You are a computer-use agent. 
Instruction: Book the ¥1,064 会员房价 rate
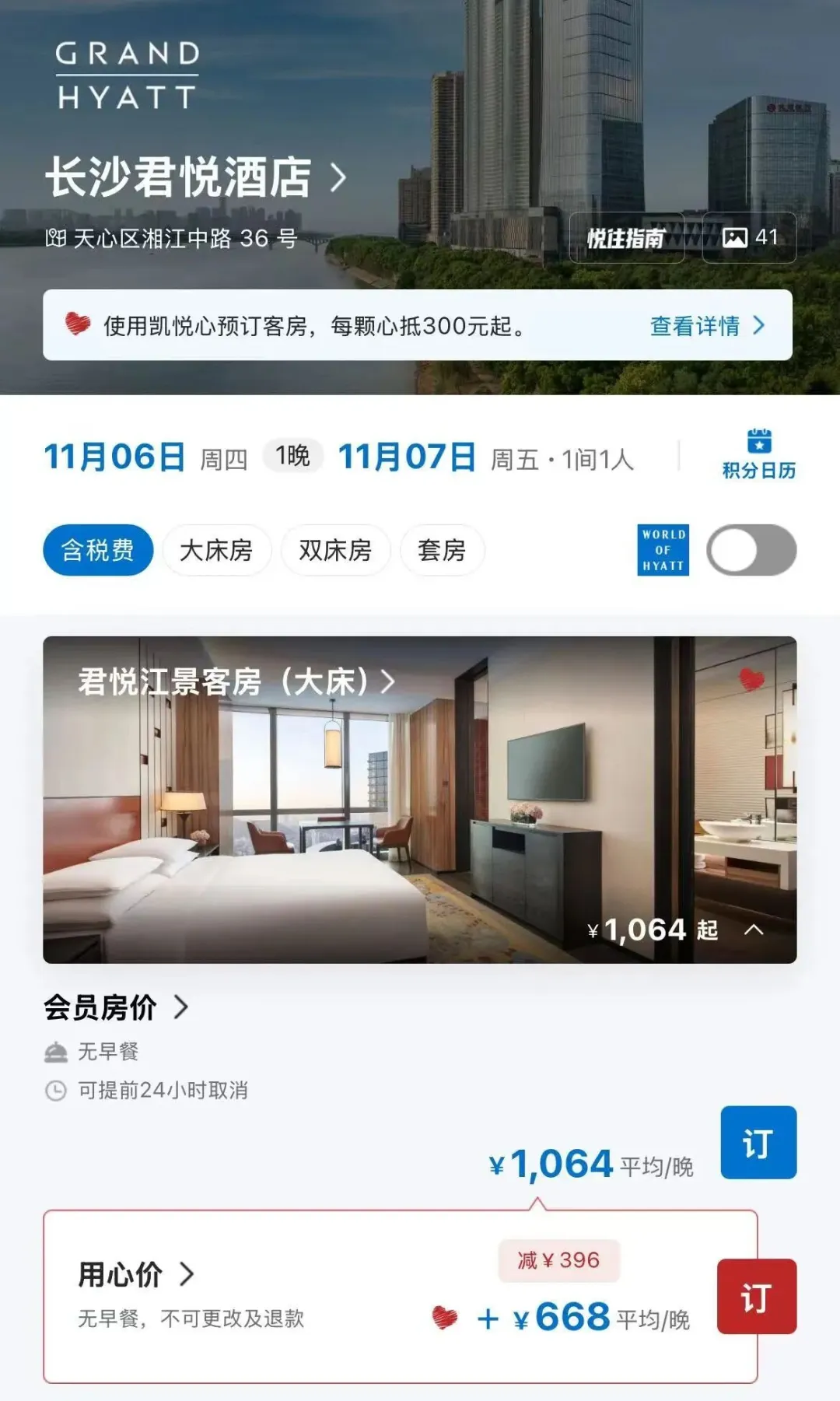click(758, 1143)
